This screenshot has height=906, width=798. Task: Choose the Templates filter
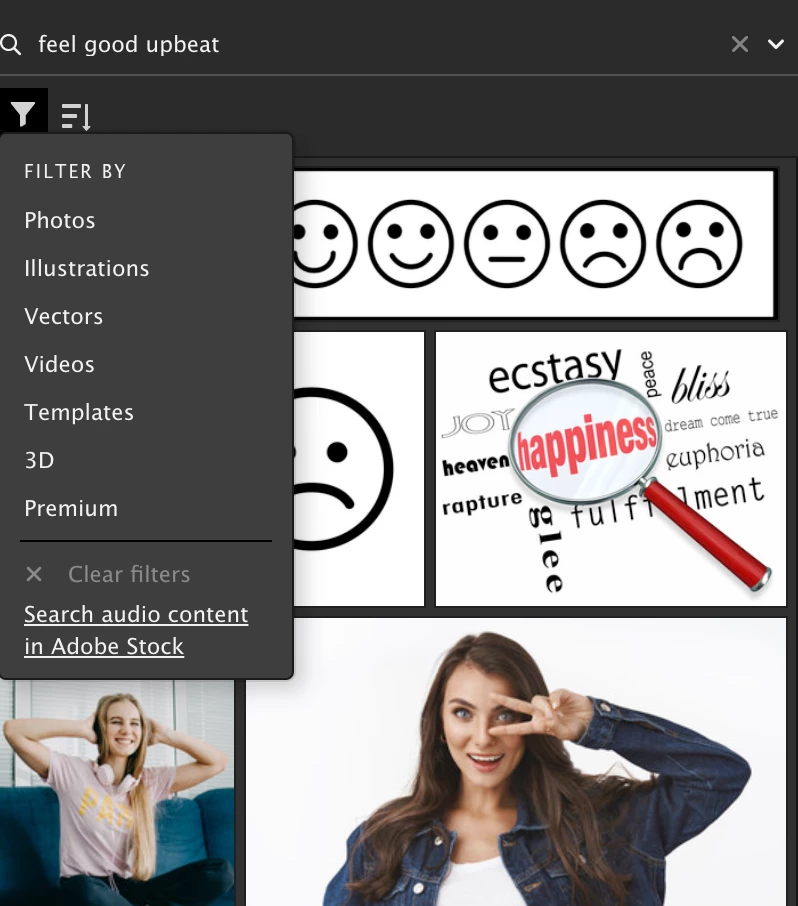point(79,412)
